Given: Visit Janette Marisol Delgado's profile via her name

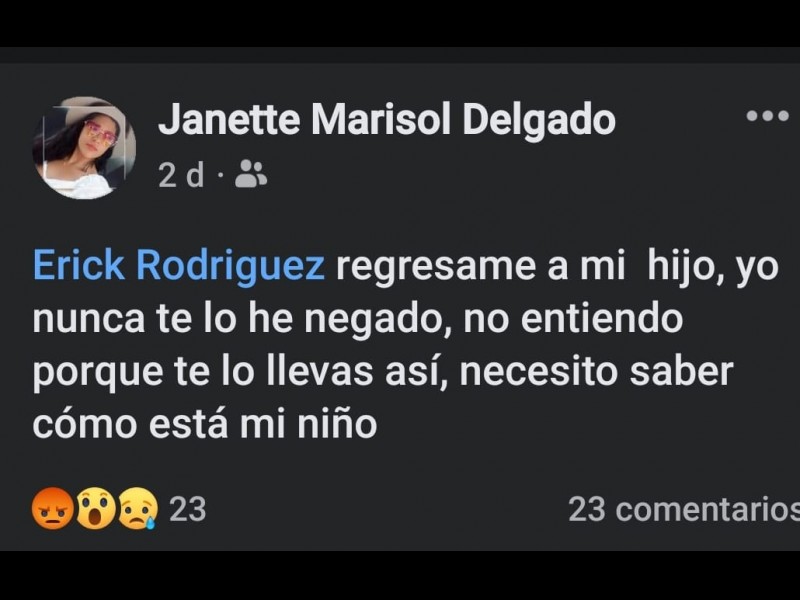Looking at the screenshot, I should 386,121.
